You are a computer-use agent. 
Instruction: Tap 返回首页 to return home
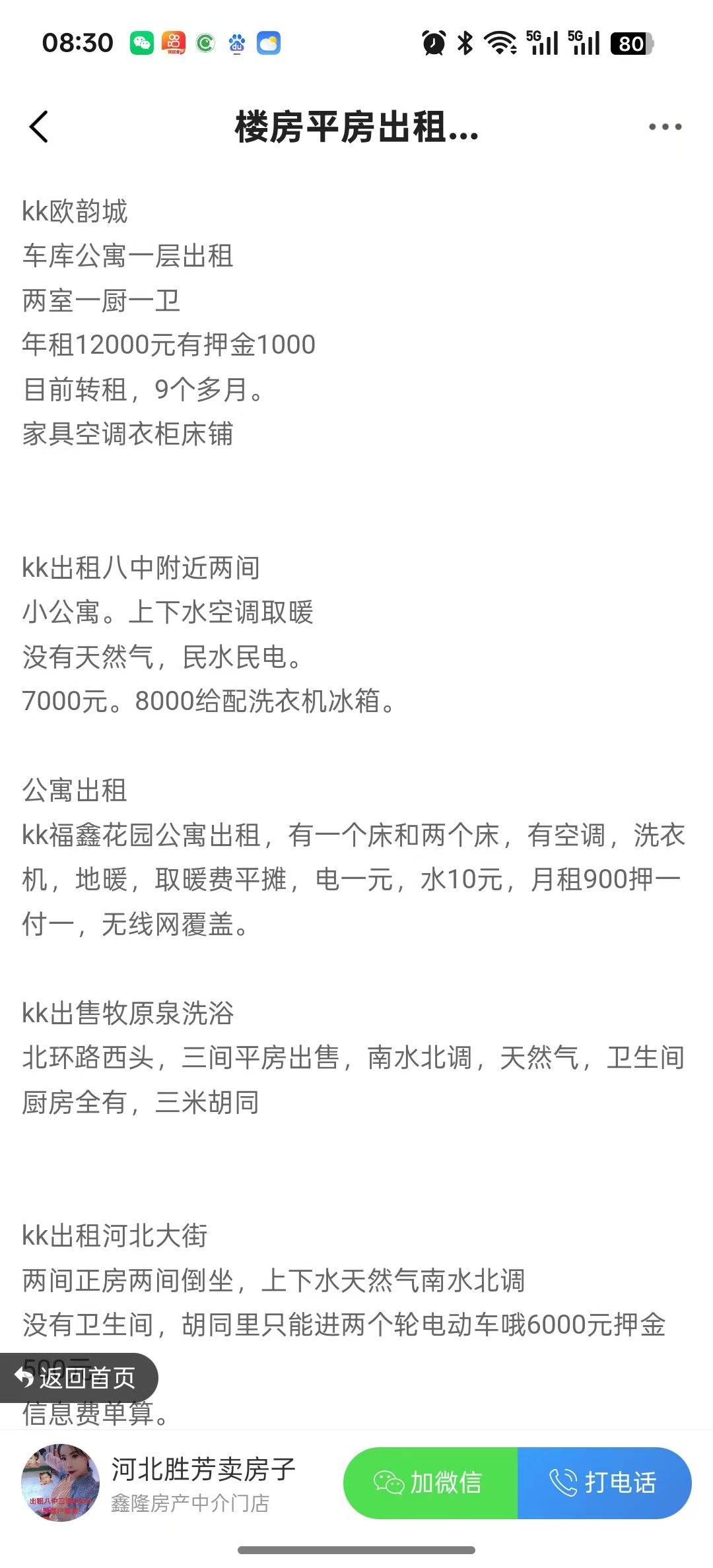78,1377
